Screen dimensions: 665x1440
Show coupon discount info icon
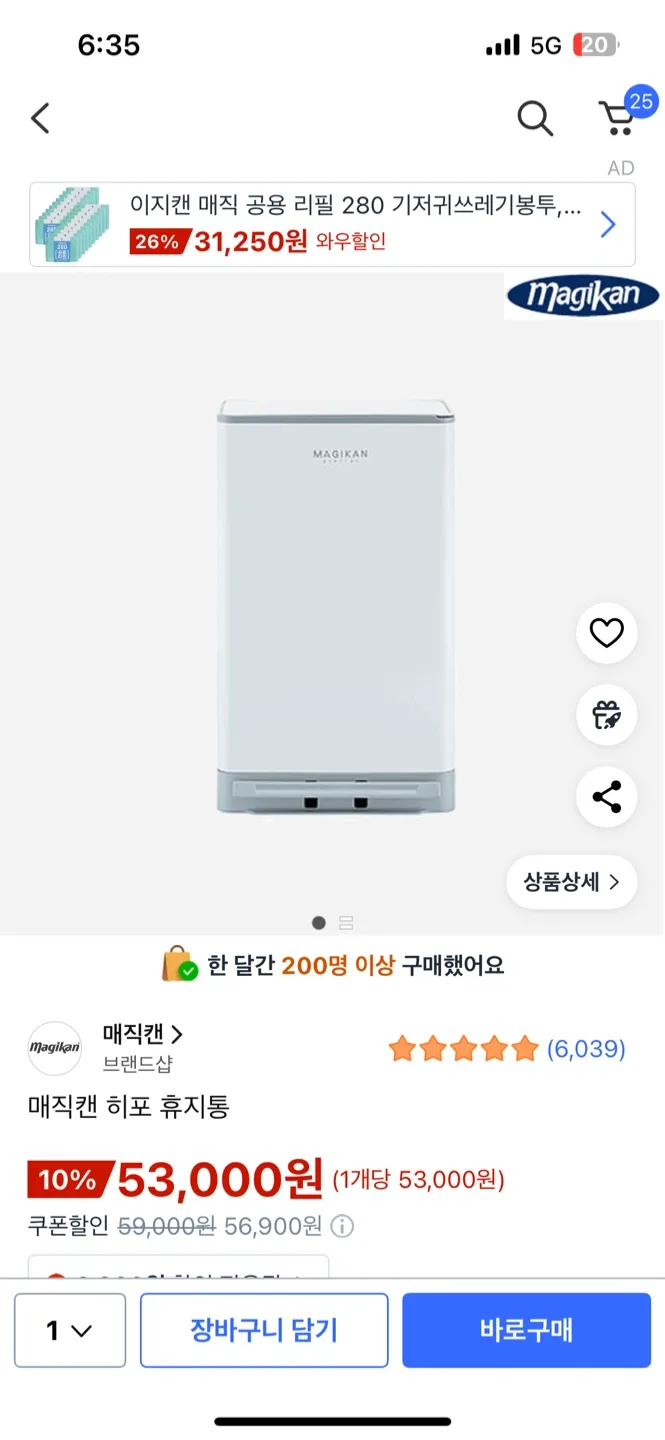point(342,1226)
